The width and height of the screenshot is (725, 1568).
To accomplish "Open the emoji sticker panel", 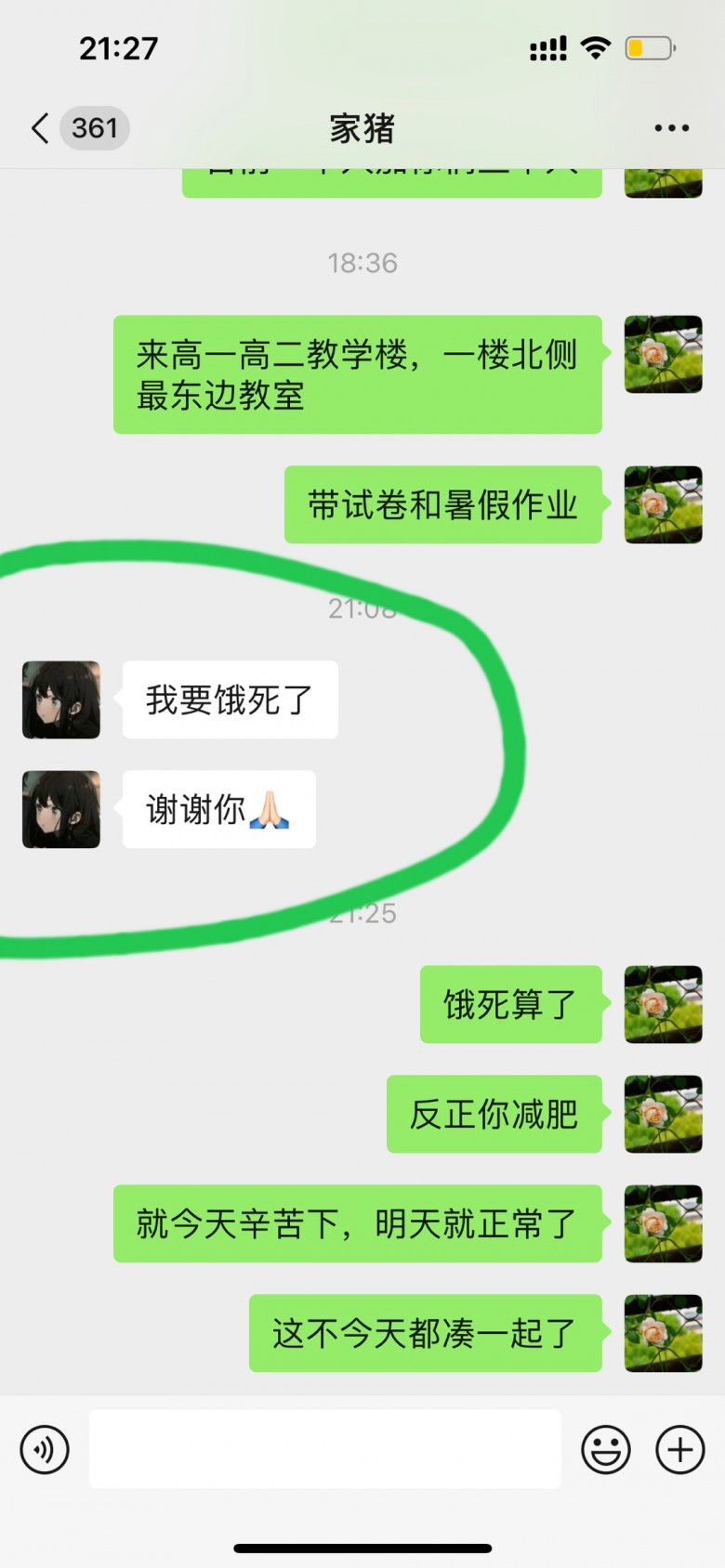I will point(606,1449).
